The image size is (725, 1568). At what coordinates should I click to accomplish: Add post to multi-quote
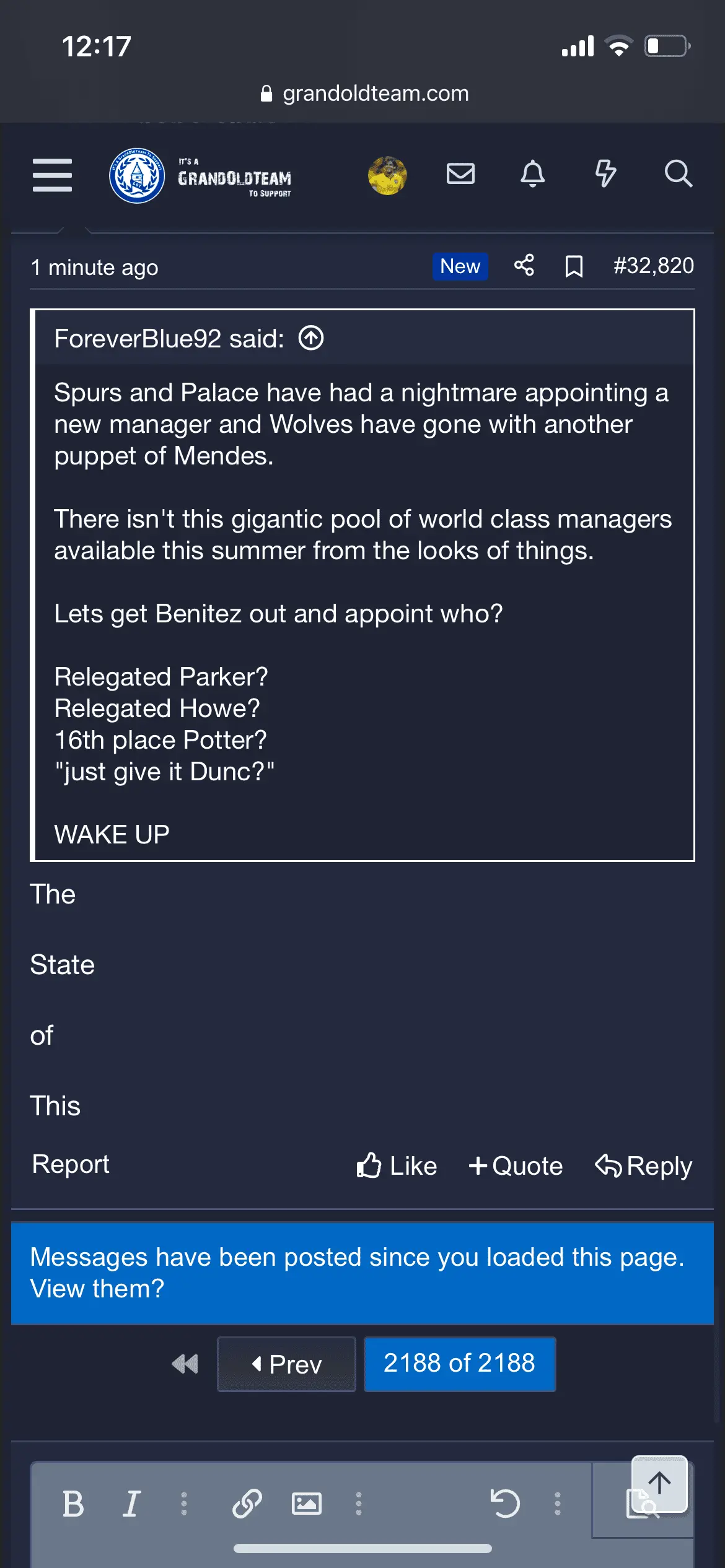(x=516, y=1166)
